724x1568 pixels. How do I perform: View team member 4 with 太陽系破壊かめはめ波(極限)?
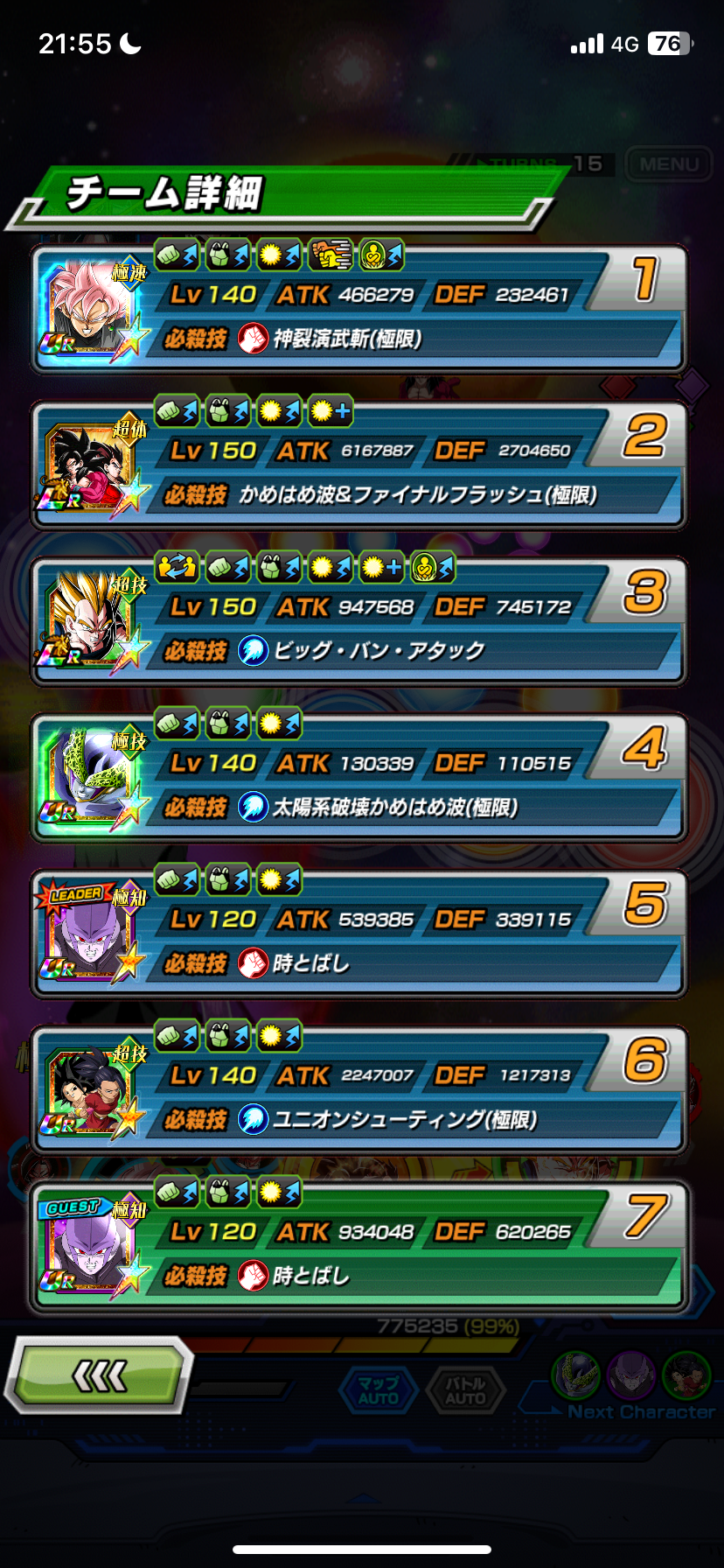point(359,779)
